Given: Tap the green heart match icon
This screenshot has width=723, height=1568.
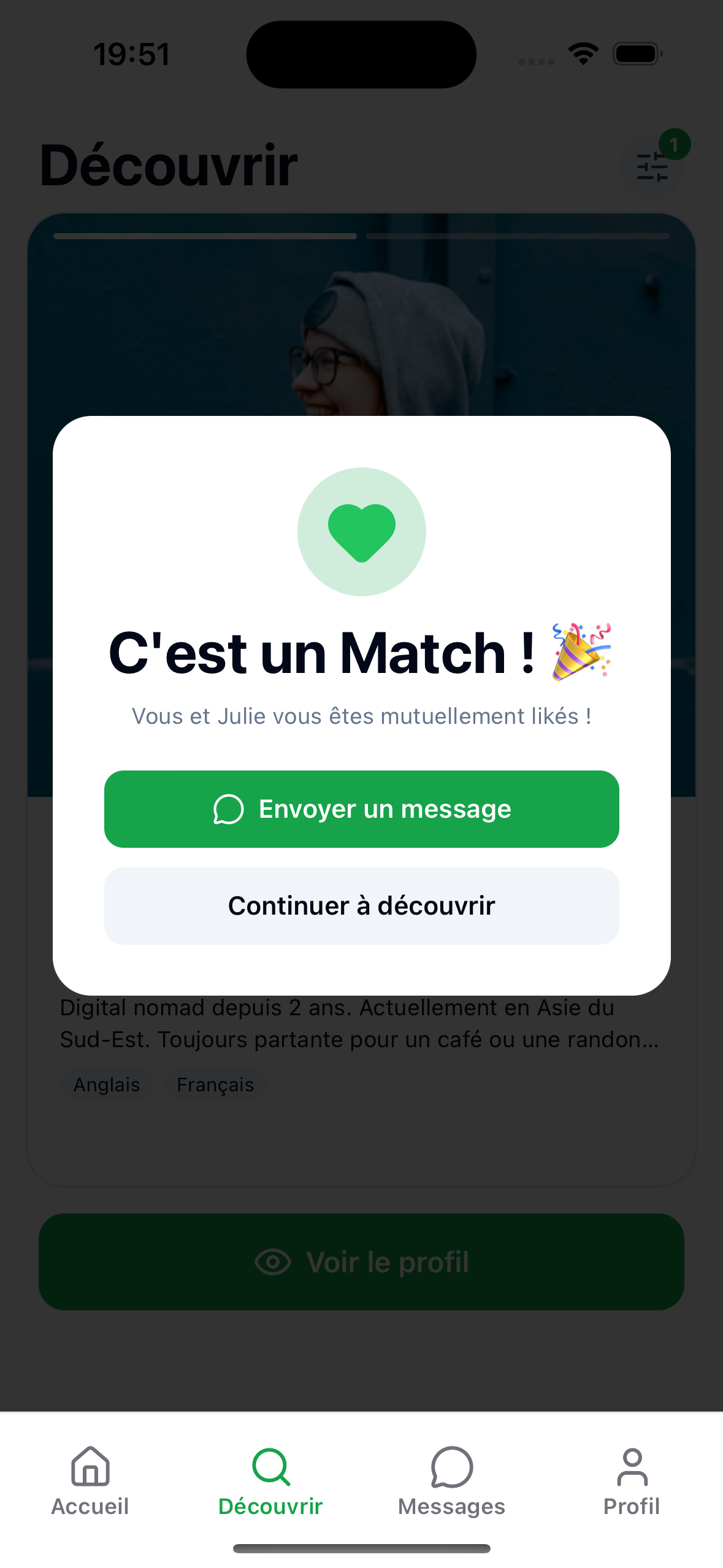Looking at the screenshot, I should click(361, 531).
